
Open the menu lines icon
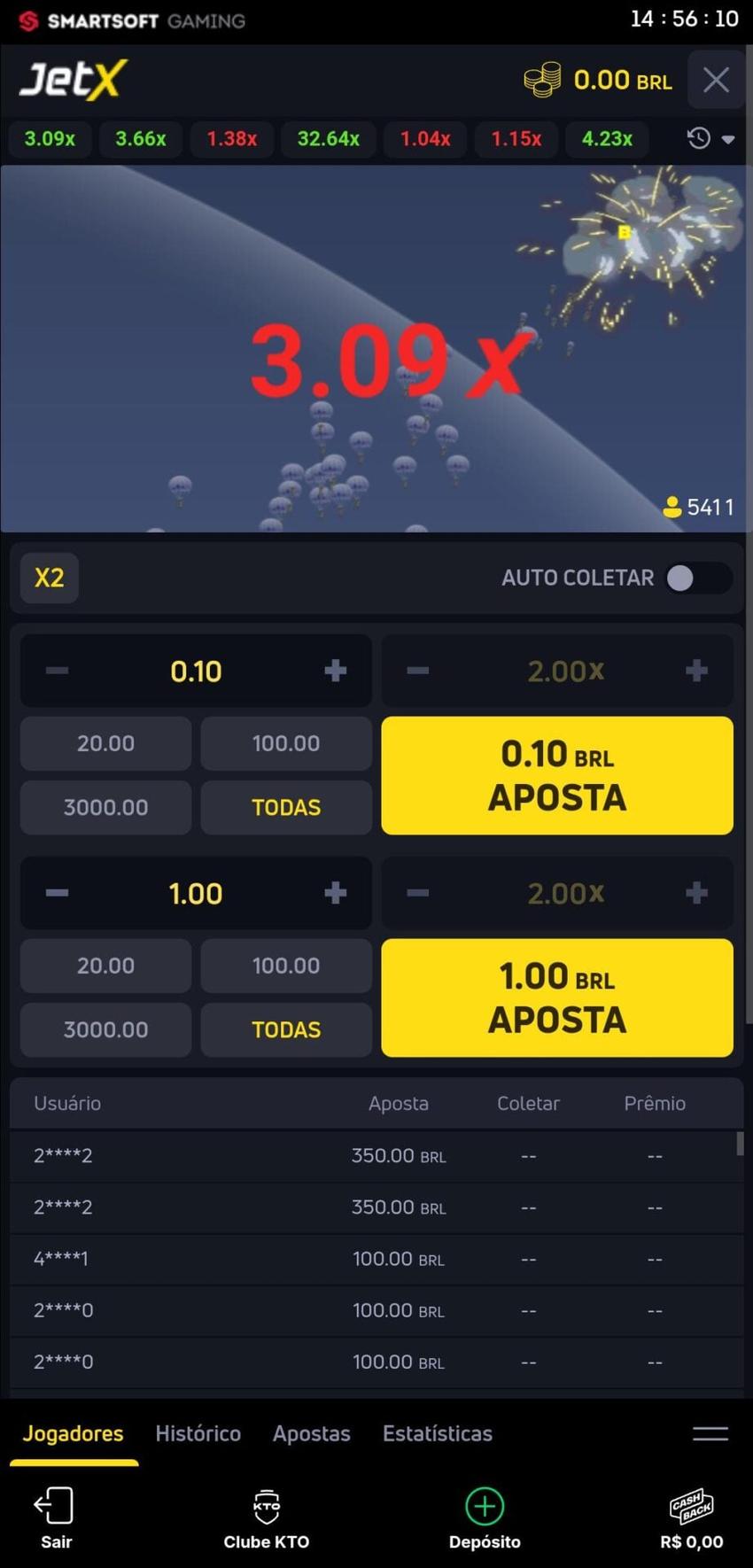[x=710, y=1433]
